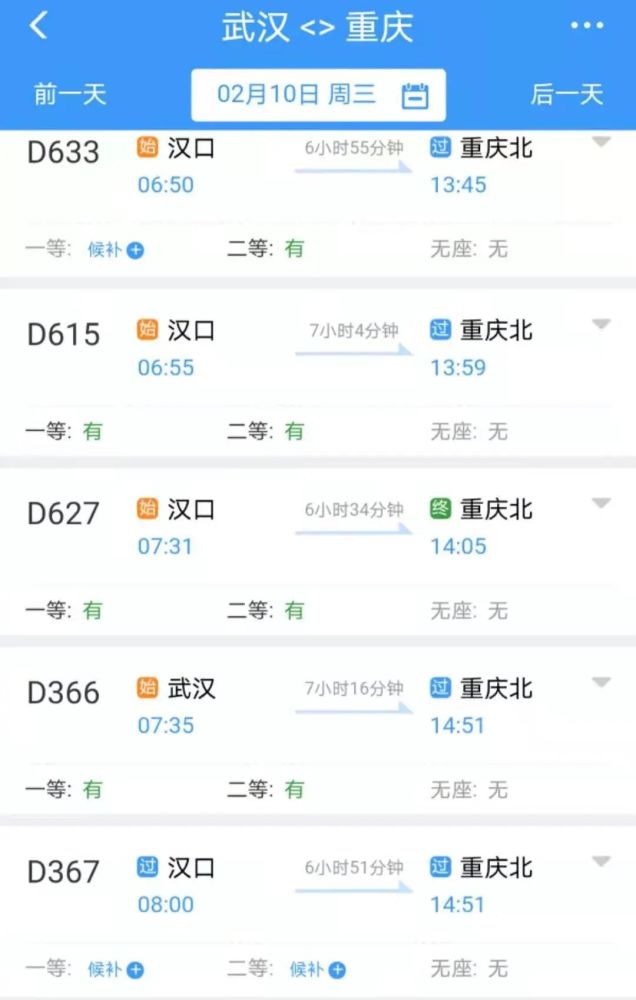Expand details arrow for train D627
Viewport: 636px width, 1000px height.
(601, 503)
